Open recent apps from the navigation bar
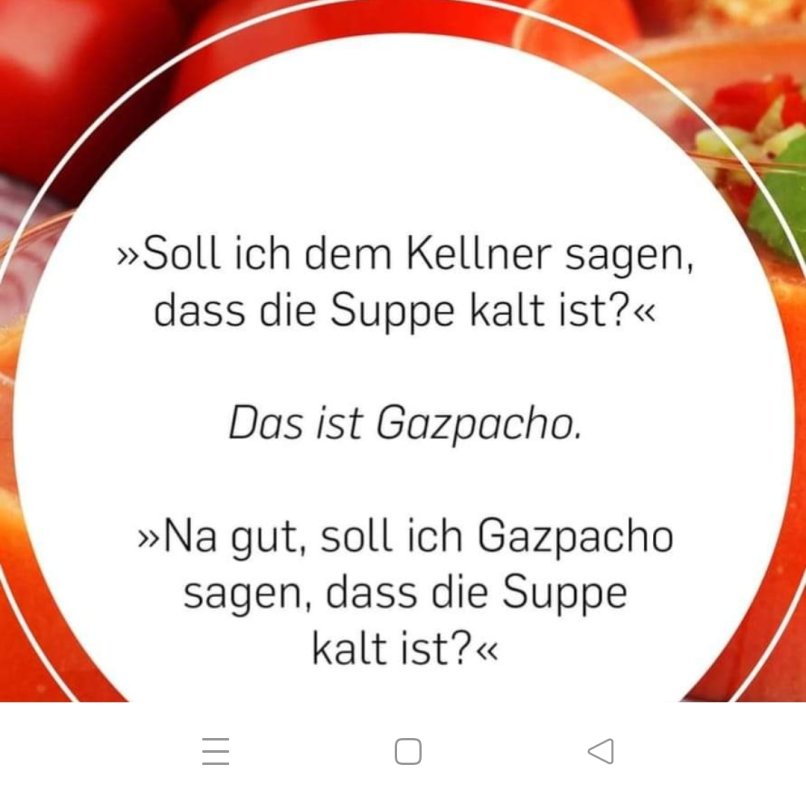The width and height of the screenshot is (806, 800). (216, 751)
